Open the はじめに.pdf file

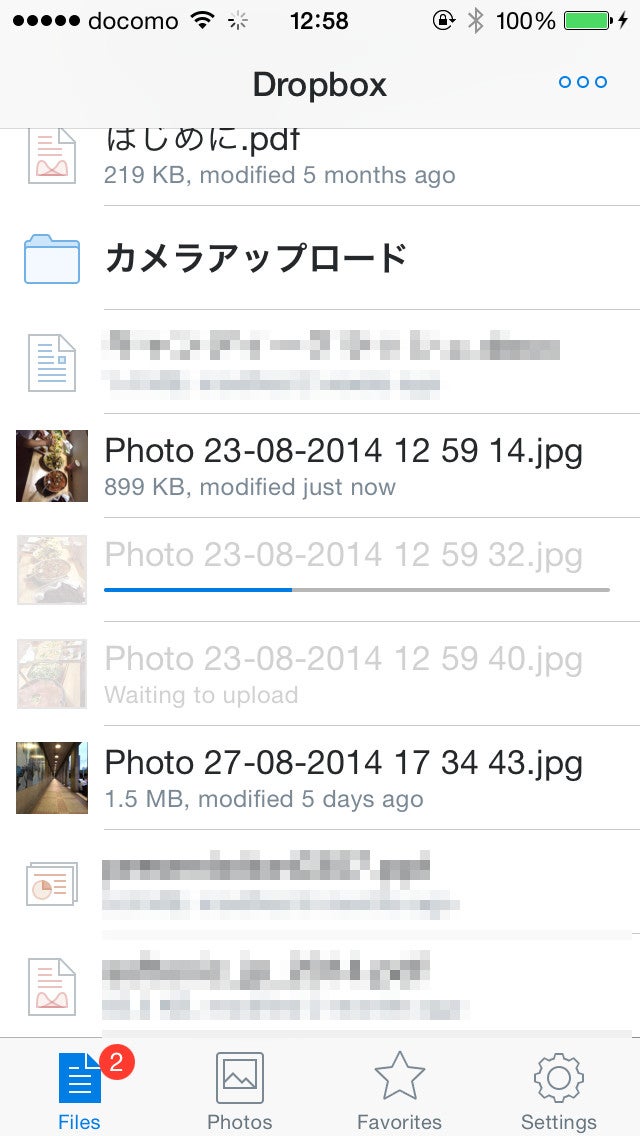pos(320,167)
